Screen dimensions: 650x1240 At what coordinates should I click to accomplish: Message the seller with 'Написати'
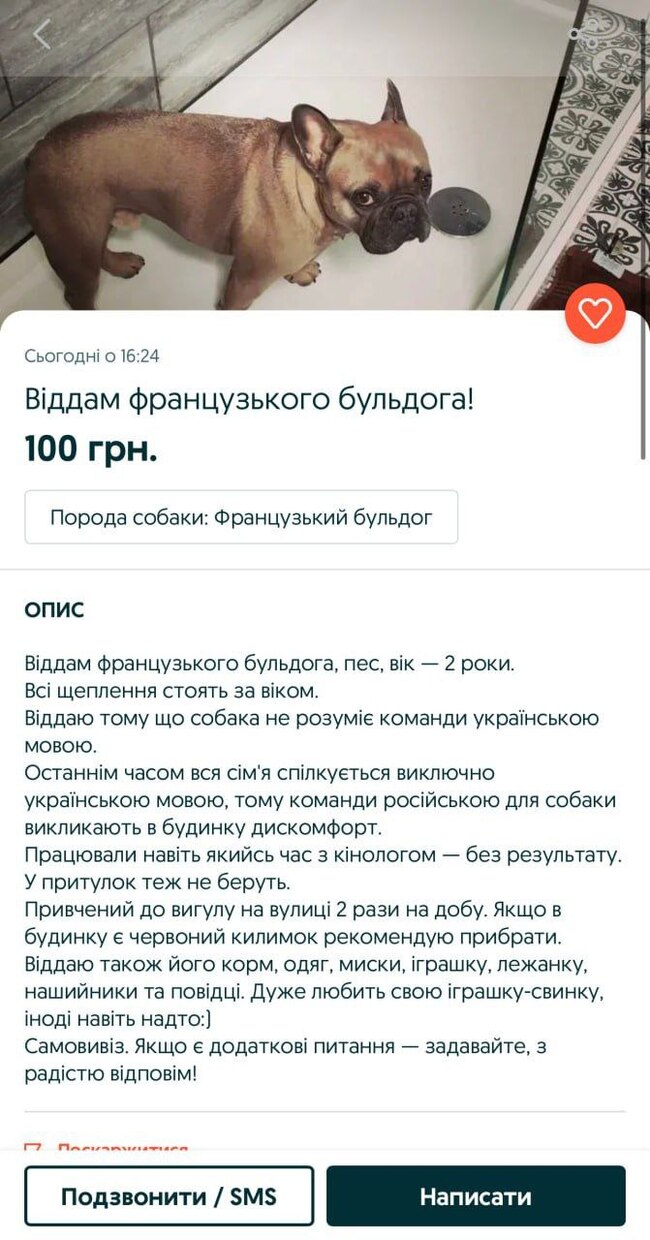[475, 1196]
